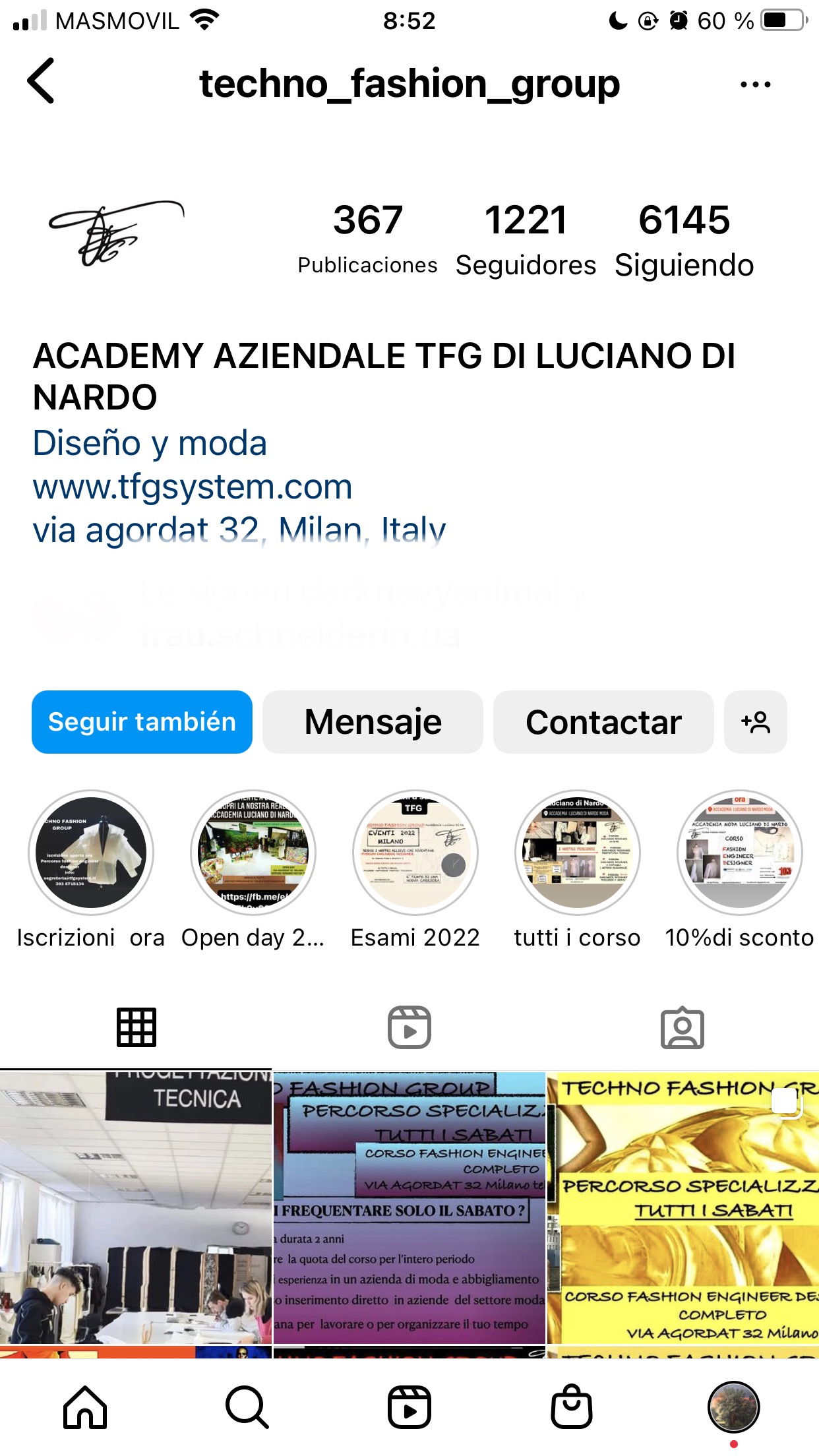The height and width of the screenshot is (1456, 819).
Task: Show suggested accounts via add-person icon
Action: pyautogui.click(x=756, y=721)
